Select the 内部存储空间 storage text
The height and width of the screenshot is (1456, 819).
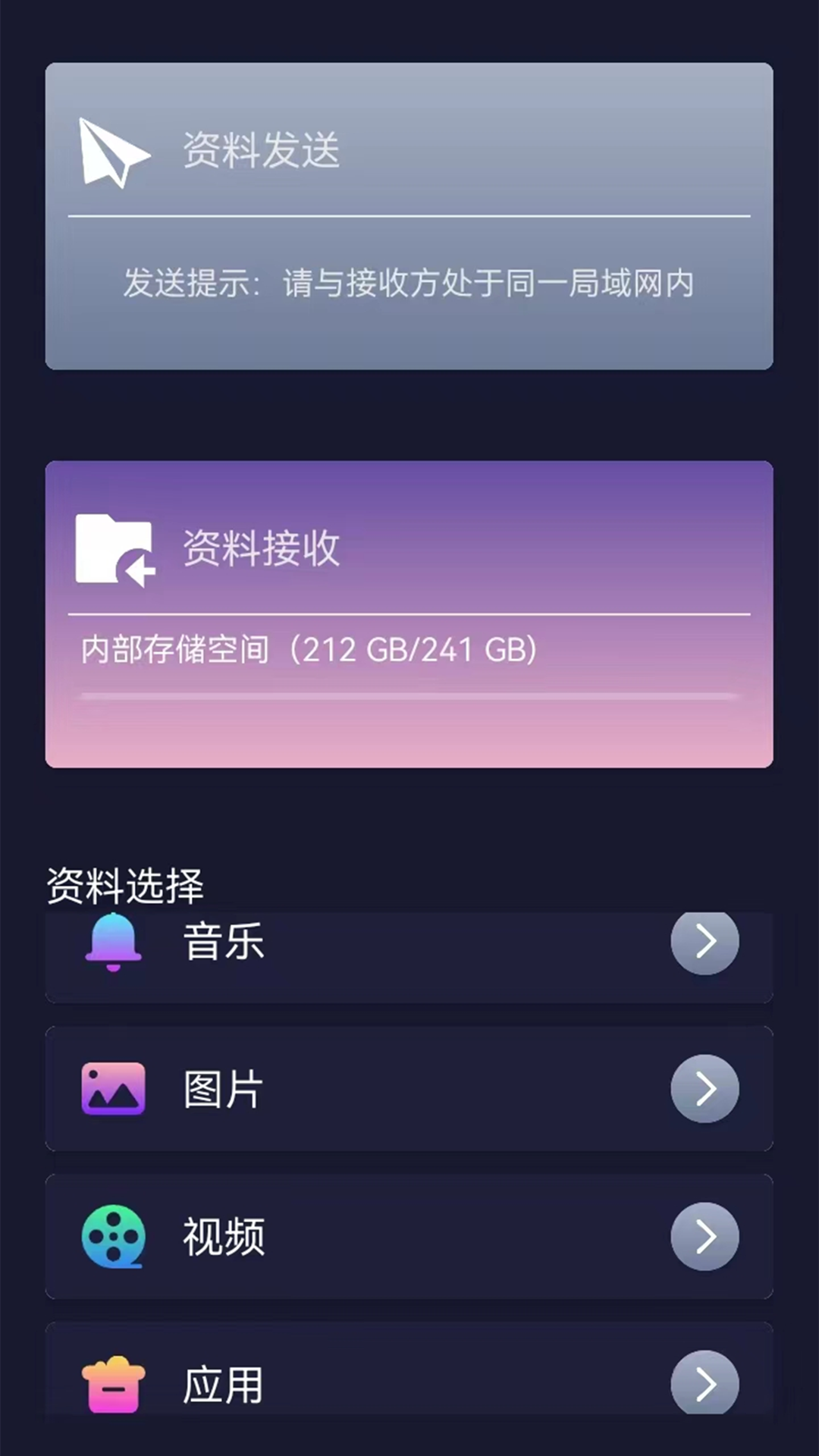[x=307, y=649]
